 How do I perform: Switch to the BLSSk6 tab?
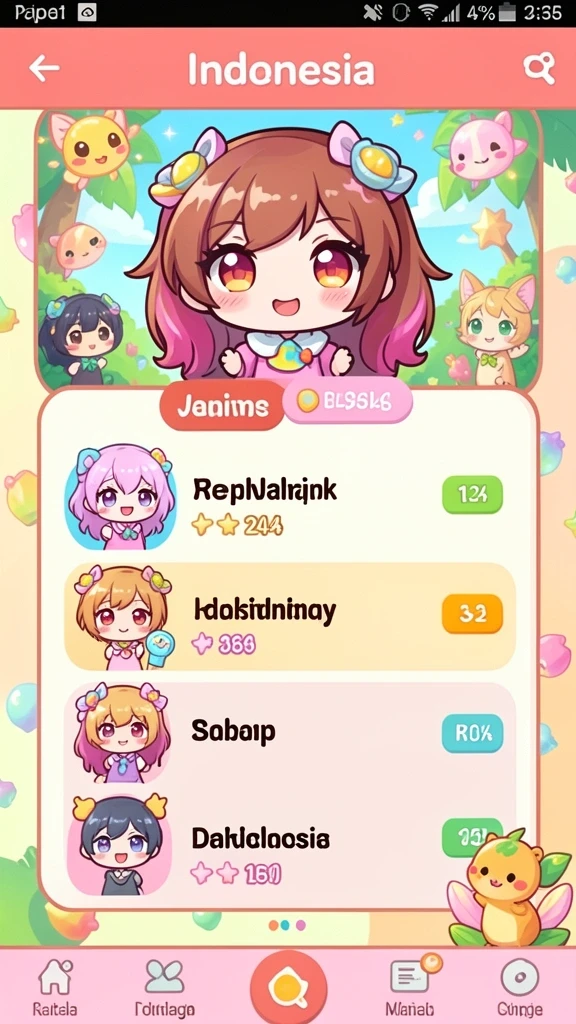(x=347, y=401)
